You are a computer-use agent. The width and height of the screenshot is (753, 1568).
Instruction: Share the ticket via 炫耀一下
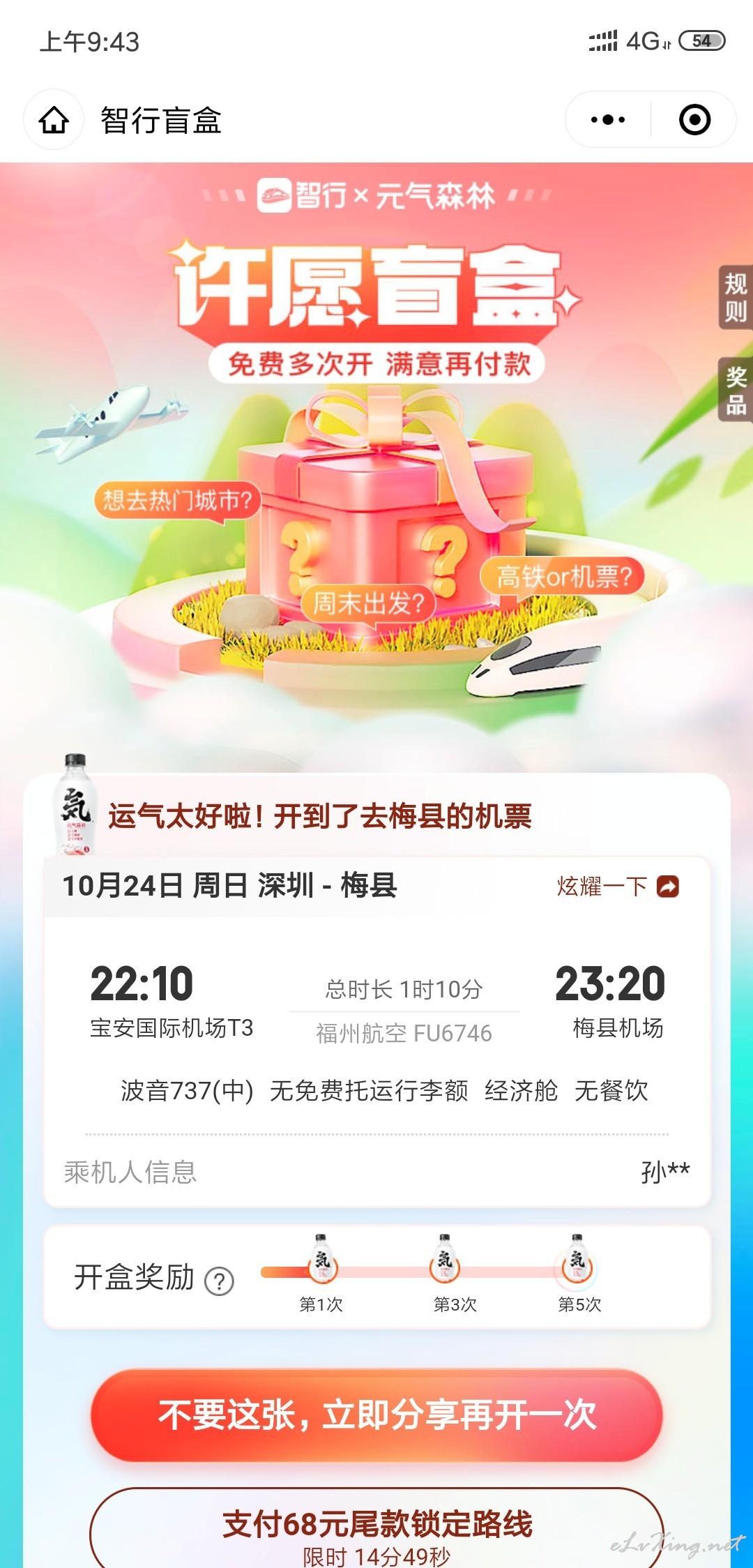[x=618, y=887]
